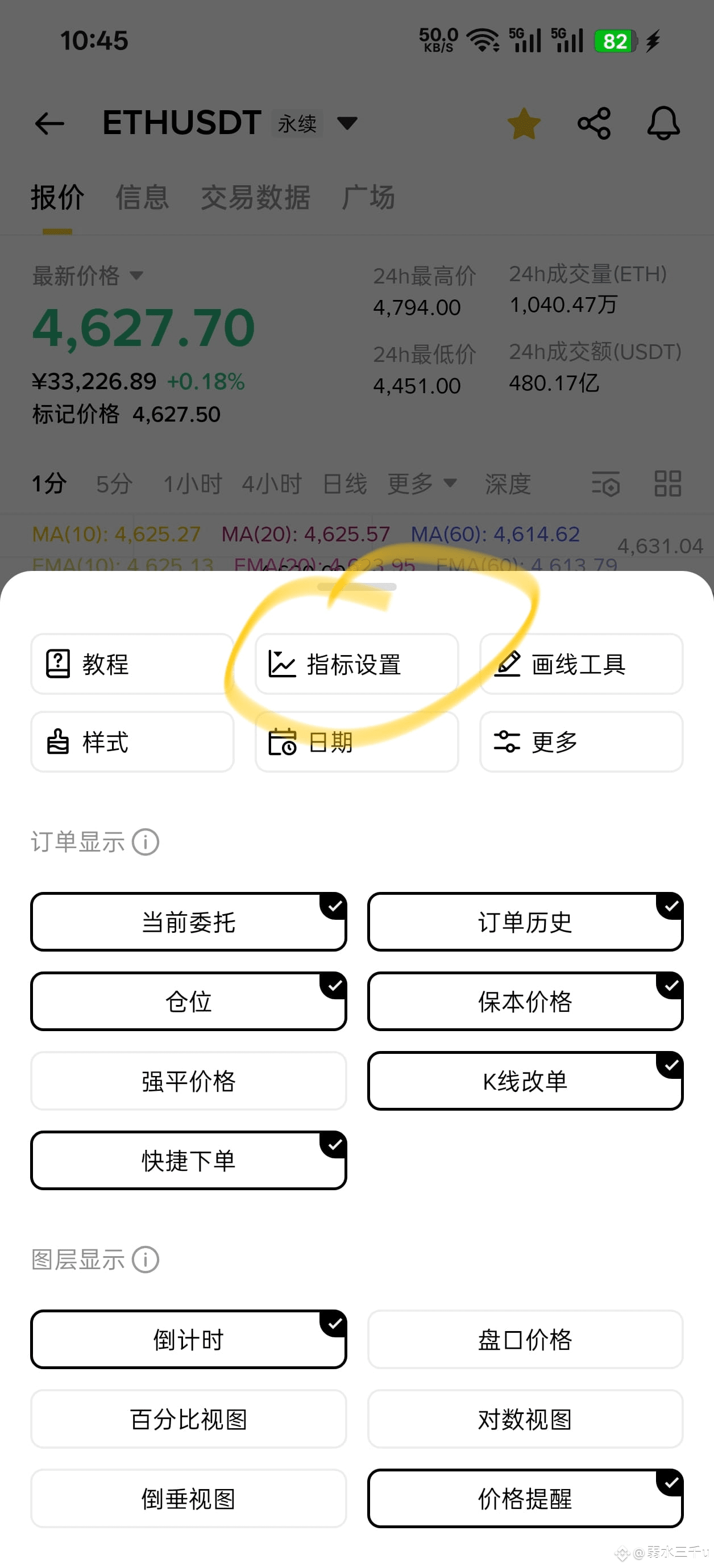Screen dimensions: 714x1568
Task: Tap the notification bell for ETHUSDT
Action: [663, 123]
